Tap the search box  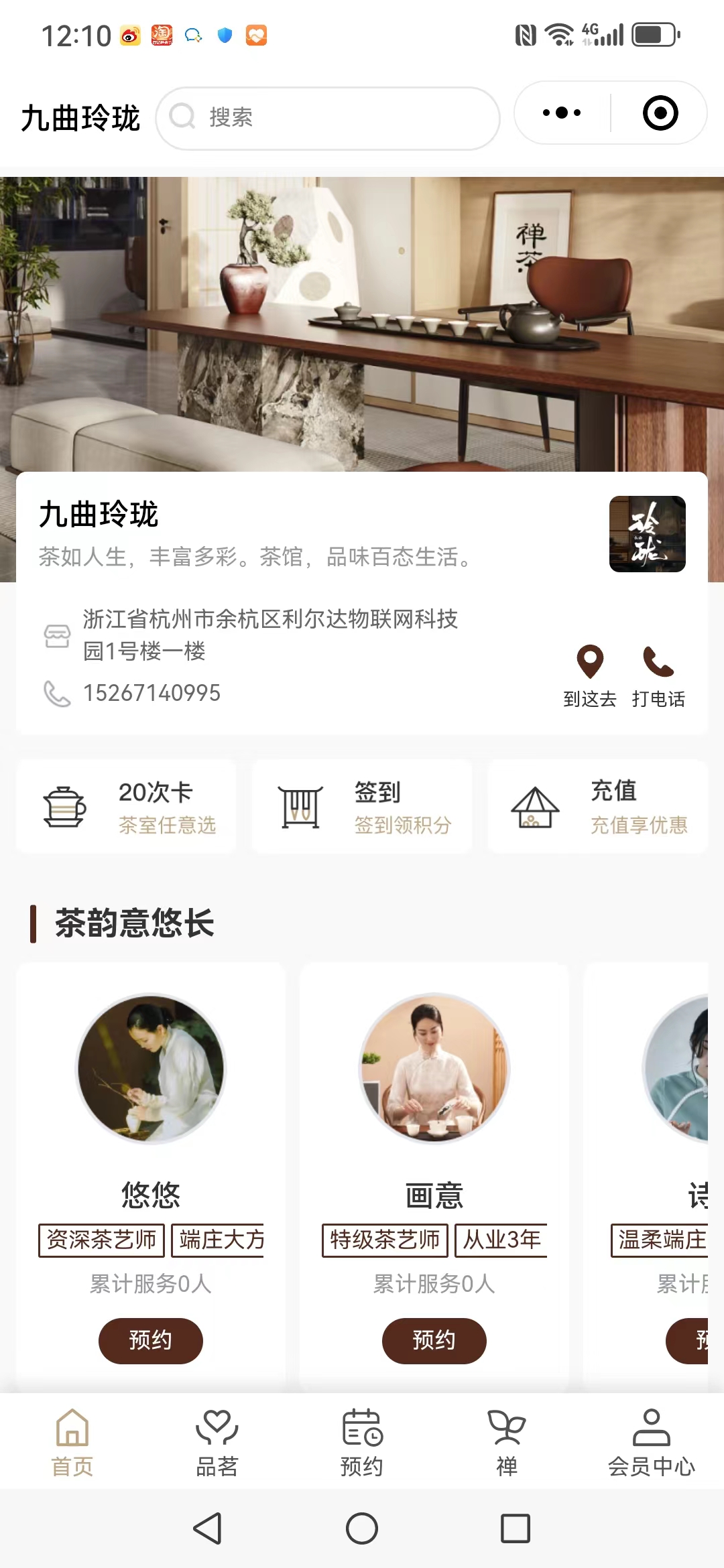tap(328, 118)
